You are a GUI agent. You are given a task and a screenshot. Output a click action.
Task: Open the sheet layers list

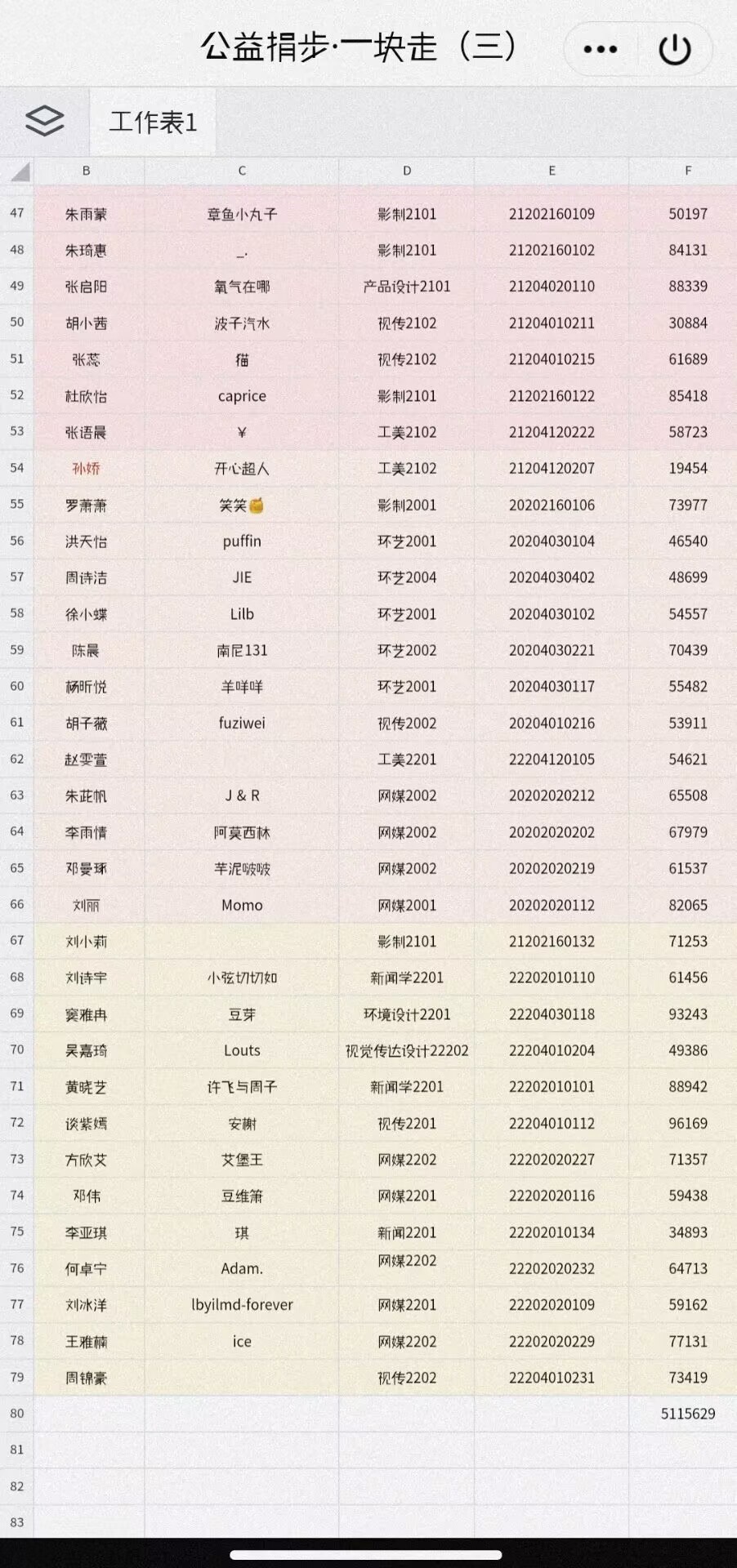click(45, 121)
